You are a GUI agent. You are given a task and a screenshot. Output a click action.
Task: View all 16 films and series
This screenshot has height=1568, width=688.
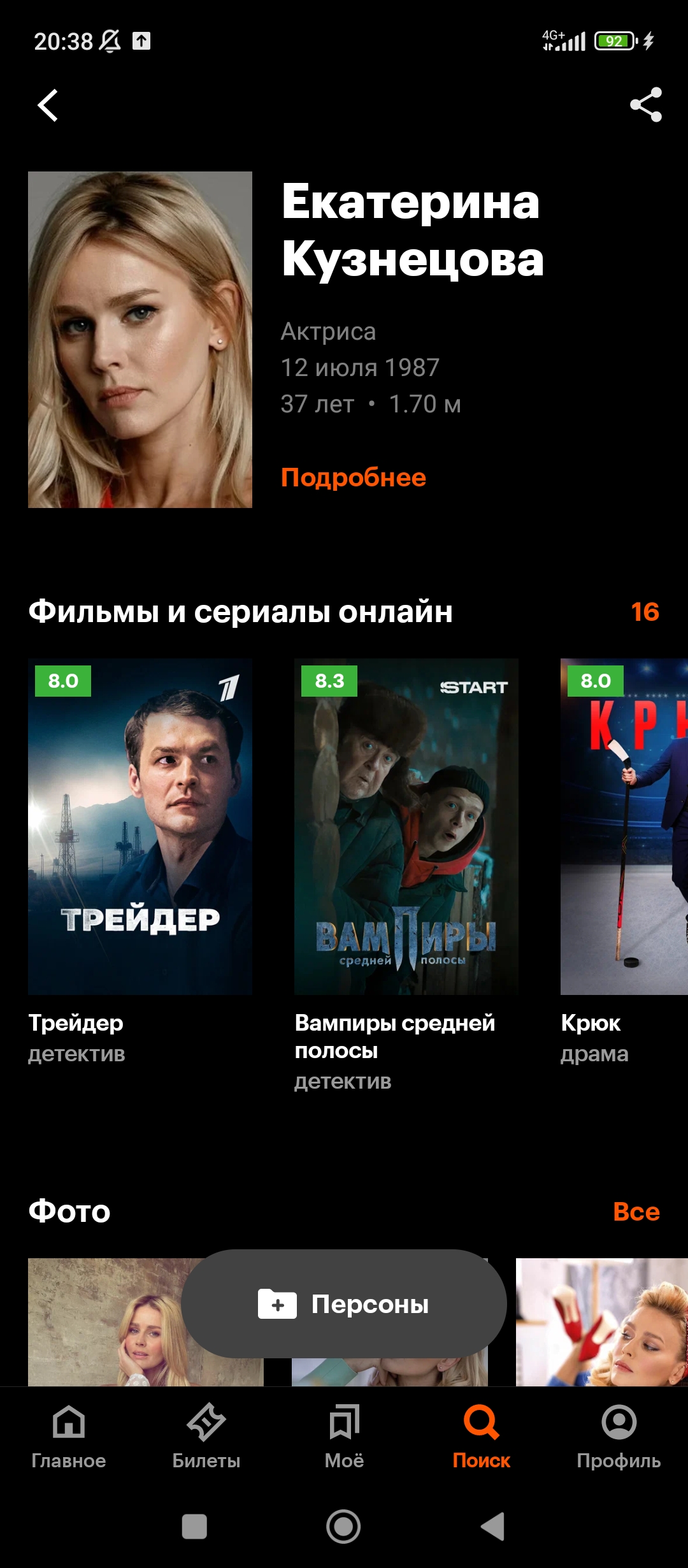click(x=645, y=612)
